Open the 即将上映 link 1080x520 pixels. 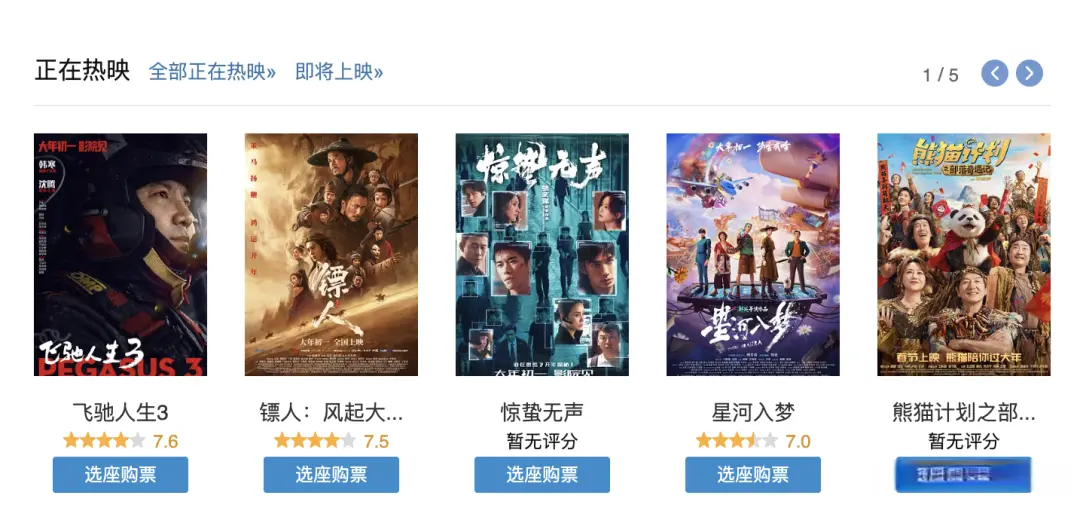339,72
